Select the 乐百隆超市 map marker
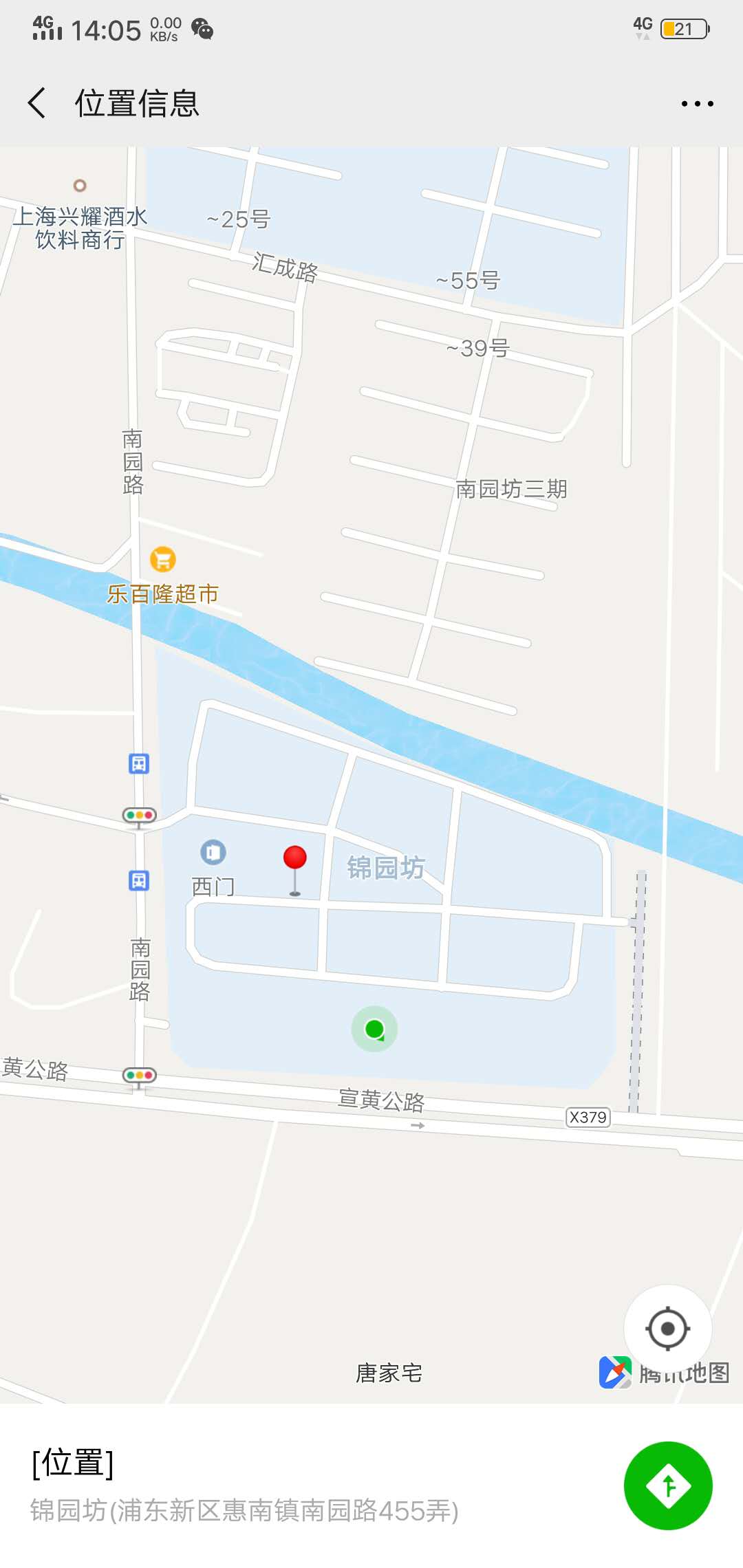The image size is (743, 1568). point(163,560)
